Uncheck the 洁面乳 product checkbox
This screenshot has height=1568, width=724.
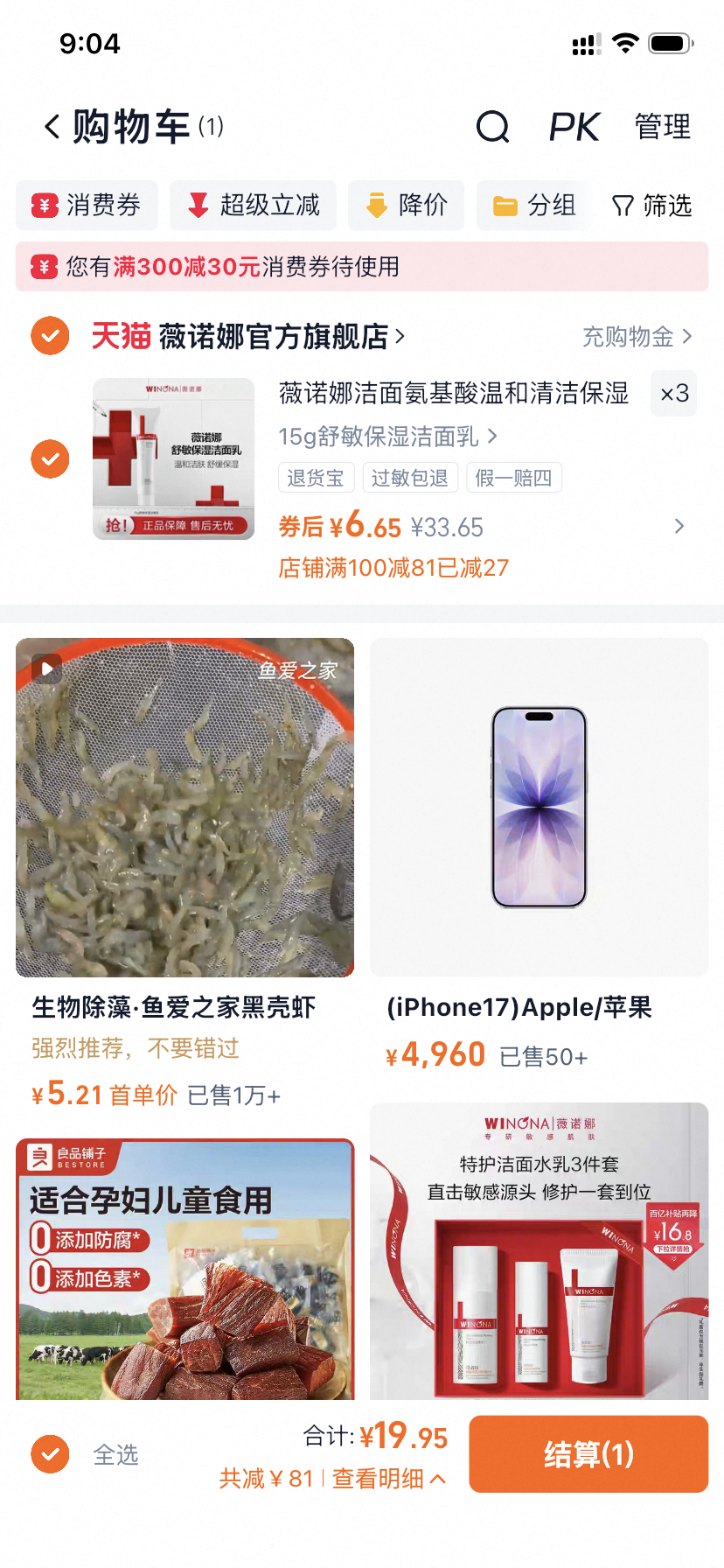coord(50,458)
